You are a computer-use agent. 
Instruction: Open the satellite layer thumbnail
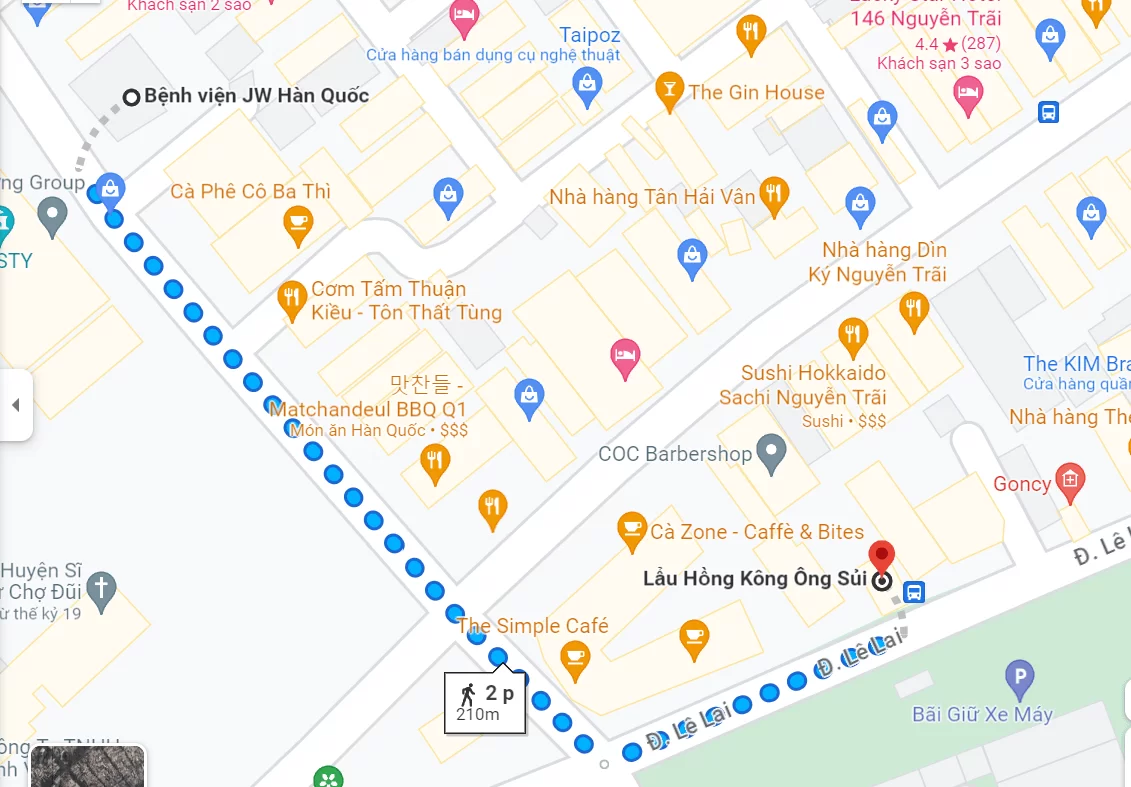(x=88, y=766)
